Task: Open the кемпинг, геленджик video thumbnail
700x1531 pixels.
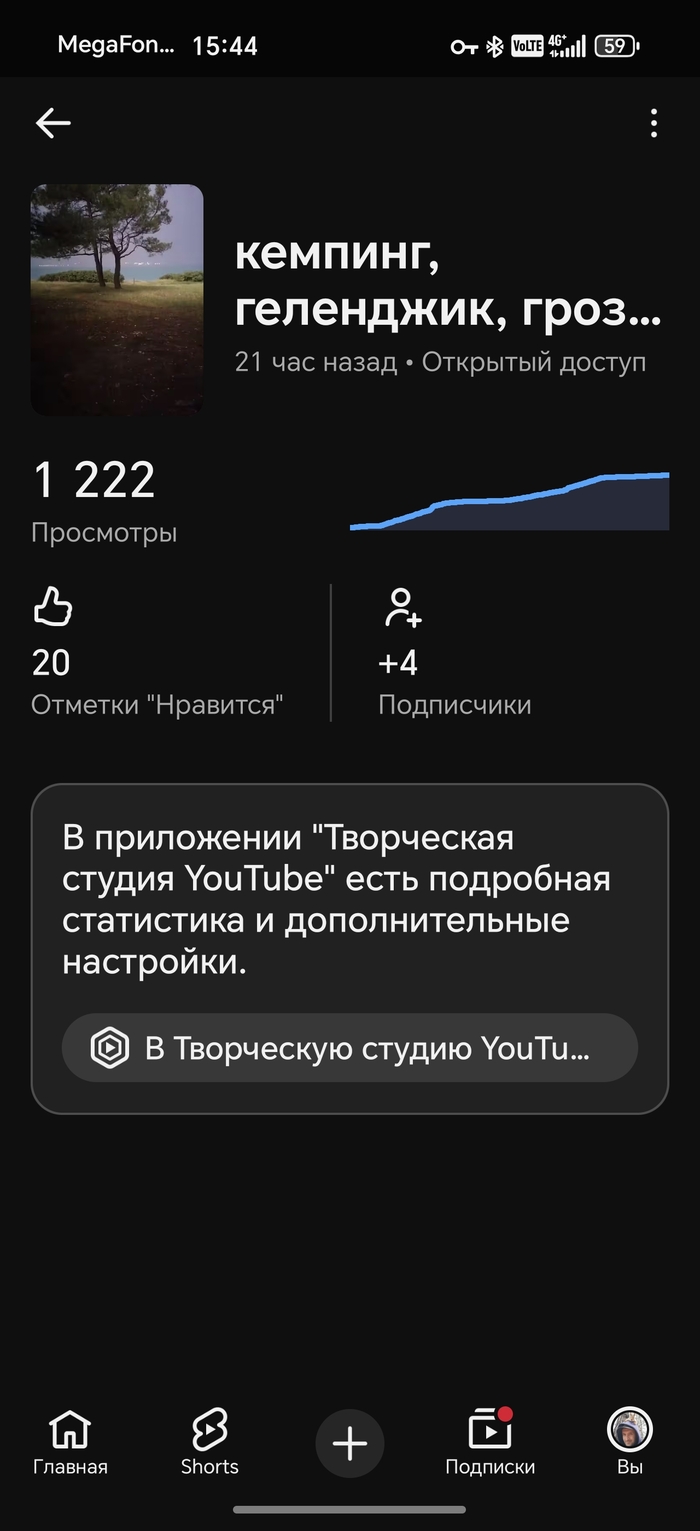Action: (x=117, y=299)
